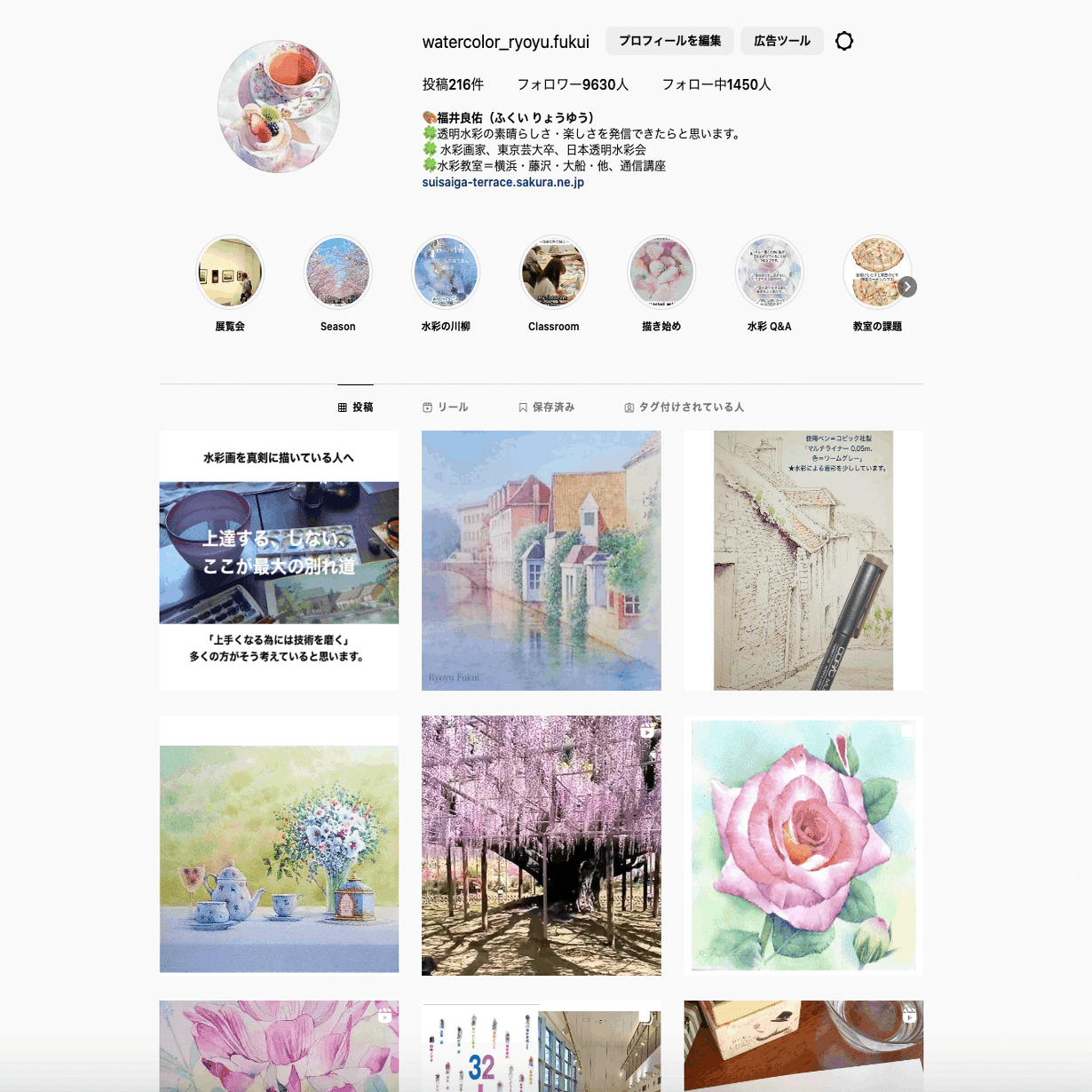
Task: Open the canal houses watercolor post
Action: (542, 560)
